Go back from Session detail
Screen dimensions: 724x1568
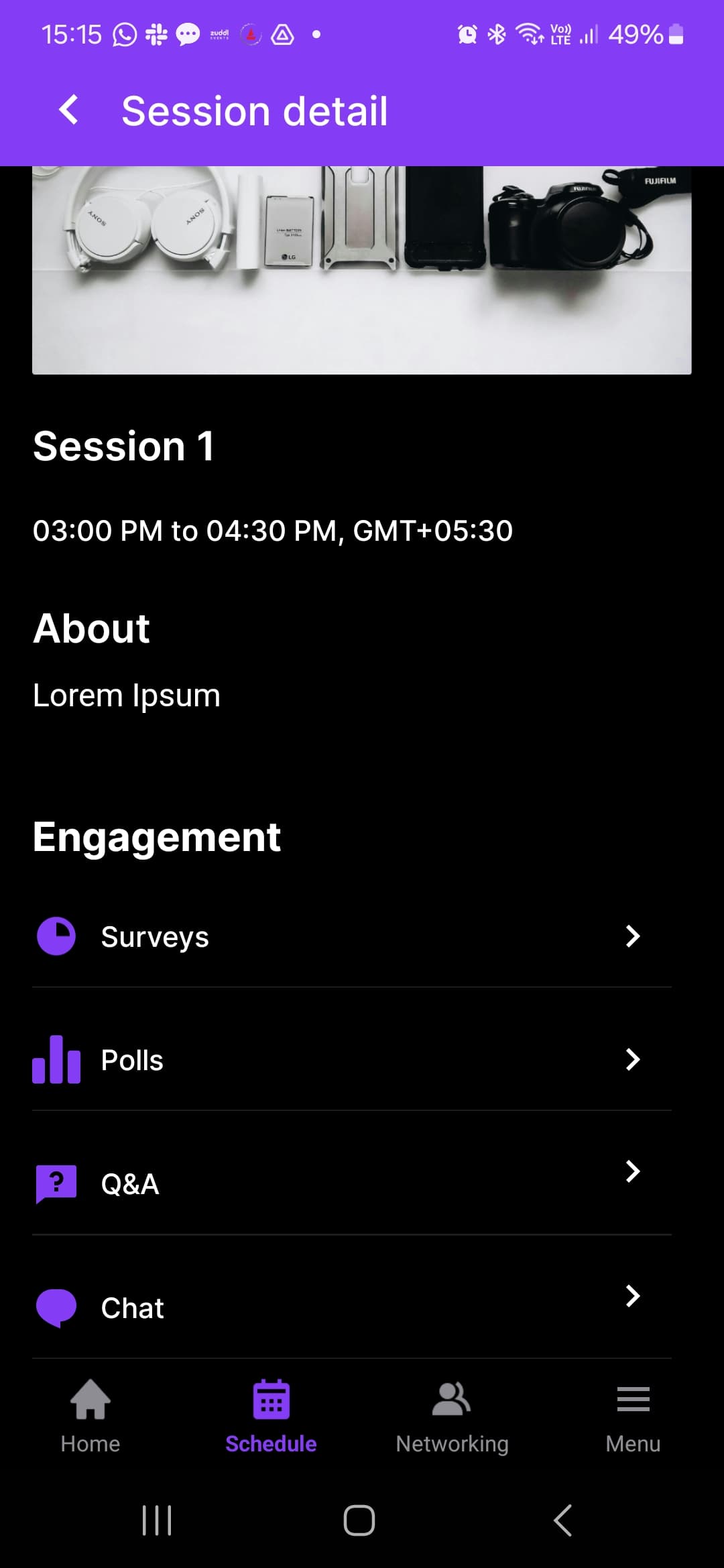point(69,111)
